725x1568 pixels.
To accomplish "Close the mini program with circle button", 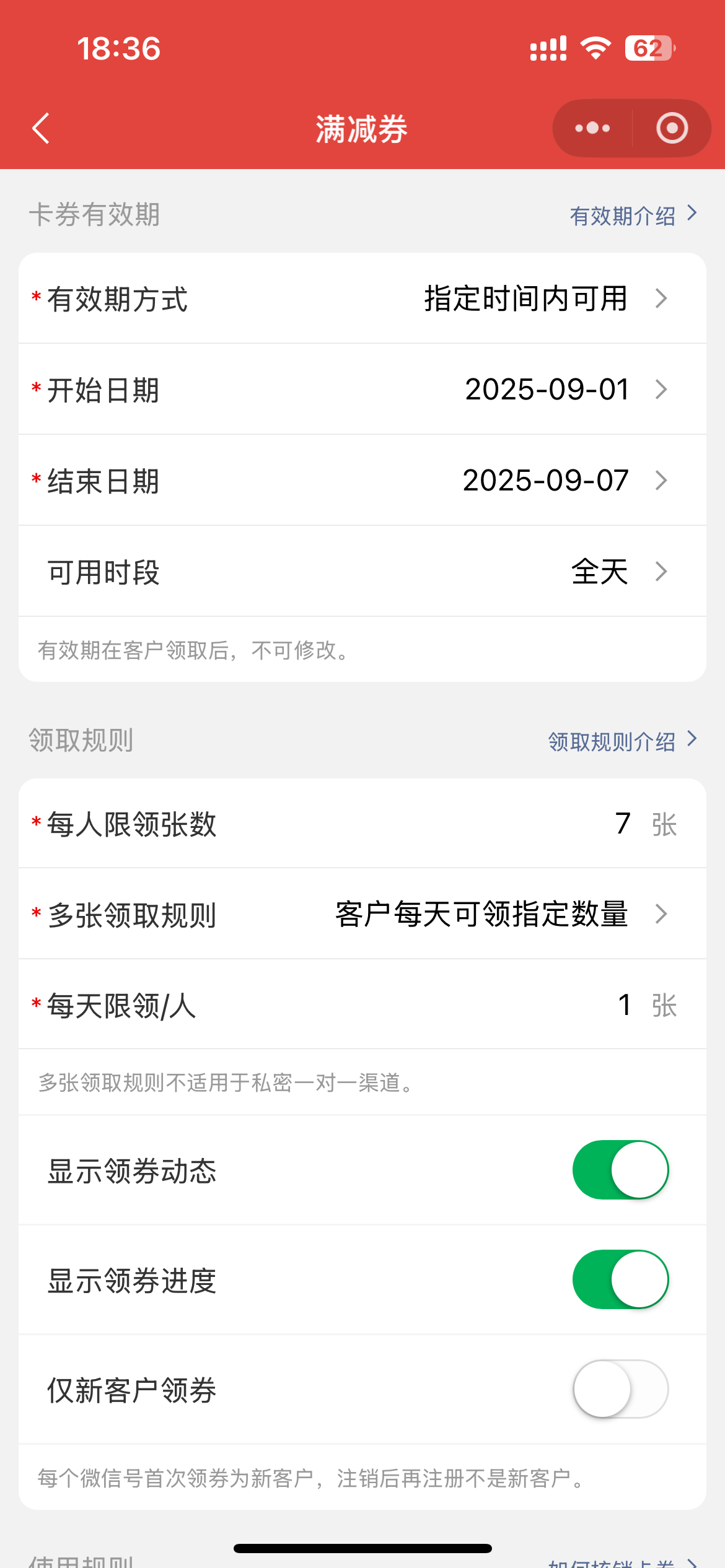I will (672, 129).
